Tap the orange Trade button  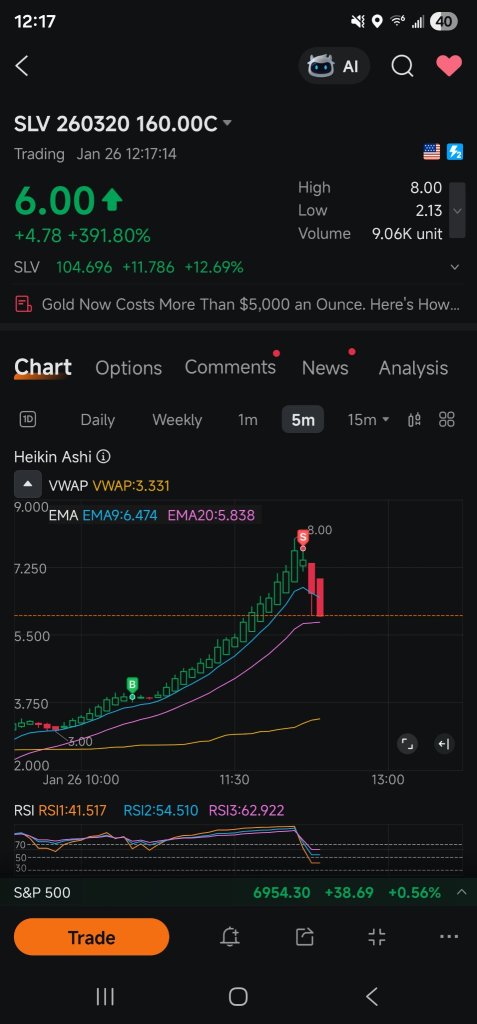(x=91, y=938)
